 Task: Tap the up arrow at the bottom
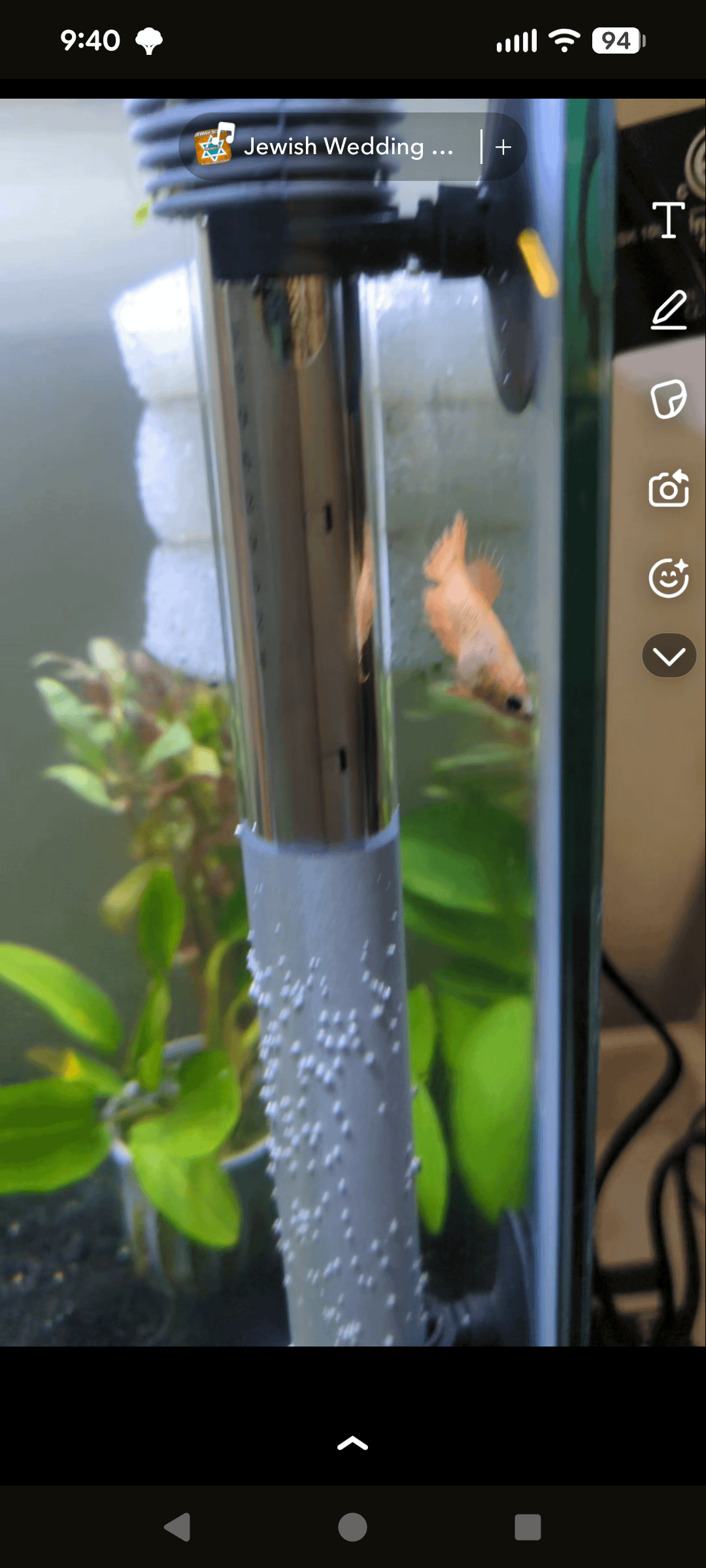352,1444
